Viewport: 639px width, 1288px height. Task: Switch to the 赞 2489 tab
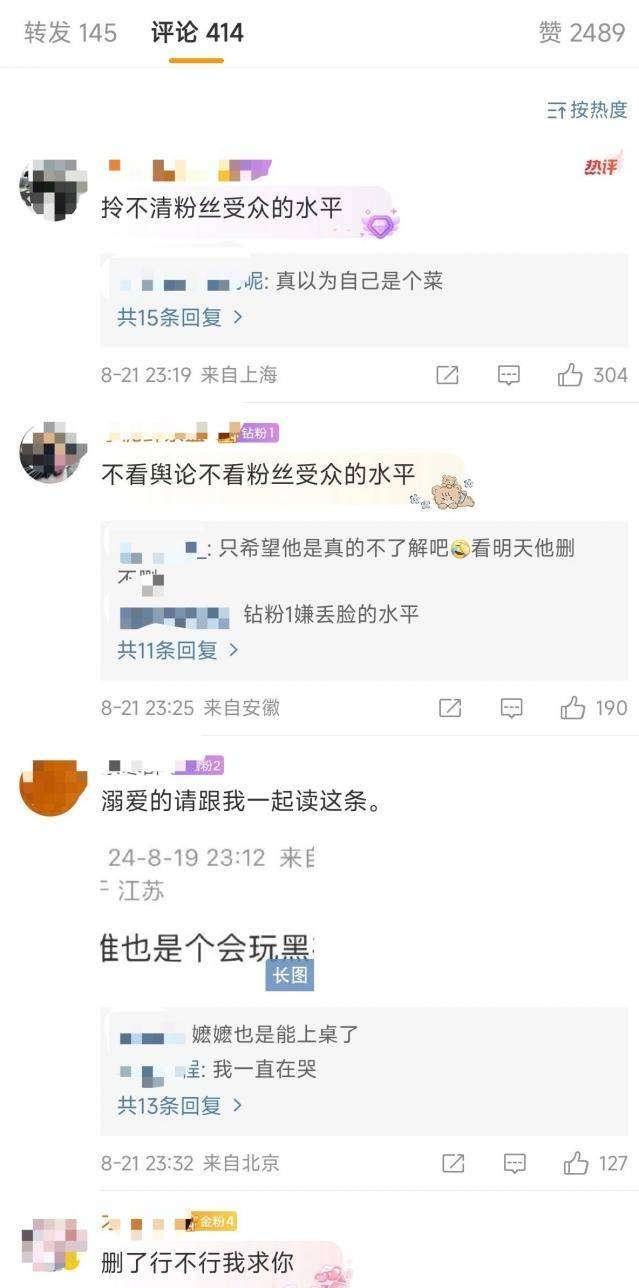[x=581, y=33]
